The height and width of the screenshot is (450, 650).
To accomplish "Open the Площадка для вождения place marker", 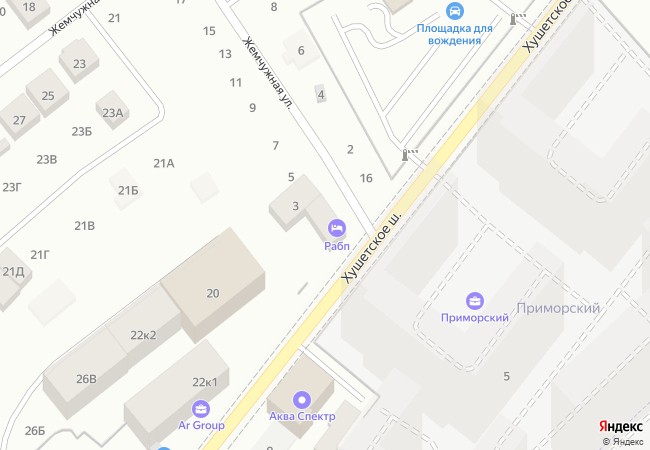I will (x=456, y=12).
